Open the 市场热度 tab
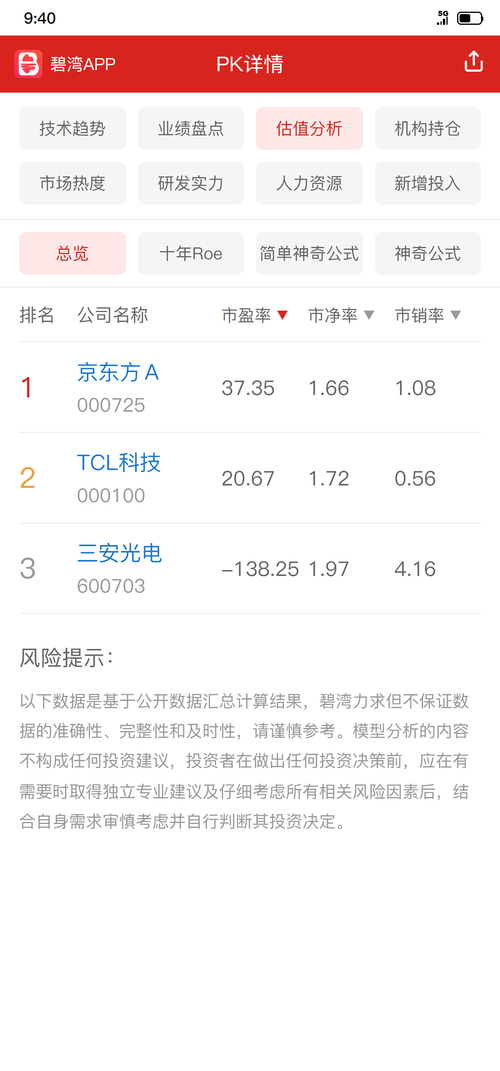This screenshot has height=1071, width=500. click(72, 183)
